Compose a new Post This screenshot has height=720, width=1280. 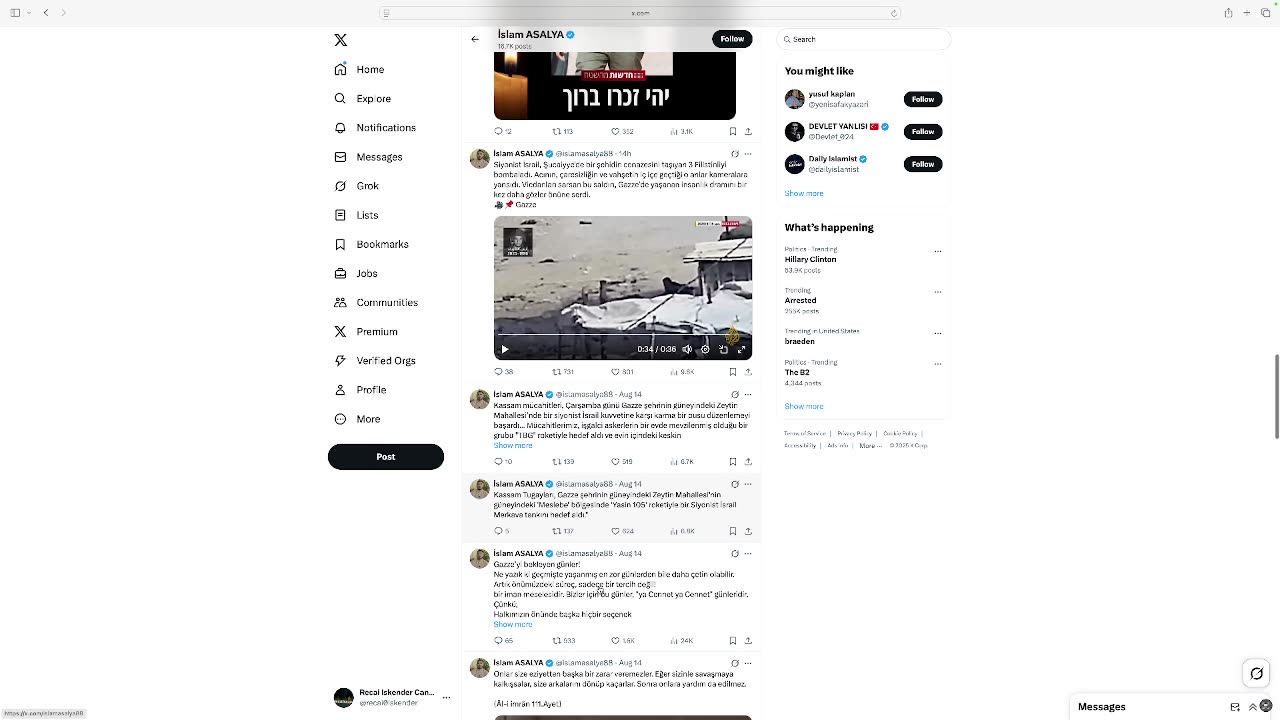point(385,457)
